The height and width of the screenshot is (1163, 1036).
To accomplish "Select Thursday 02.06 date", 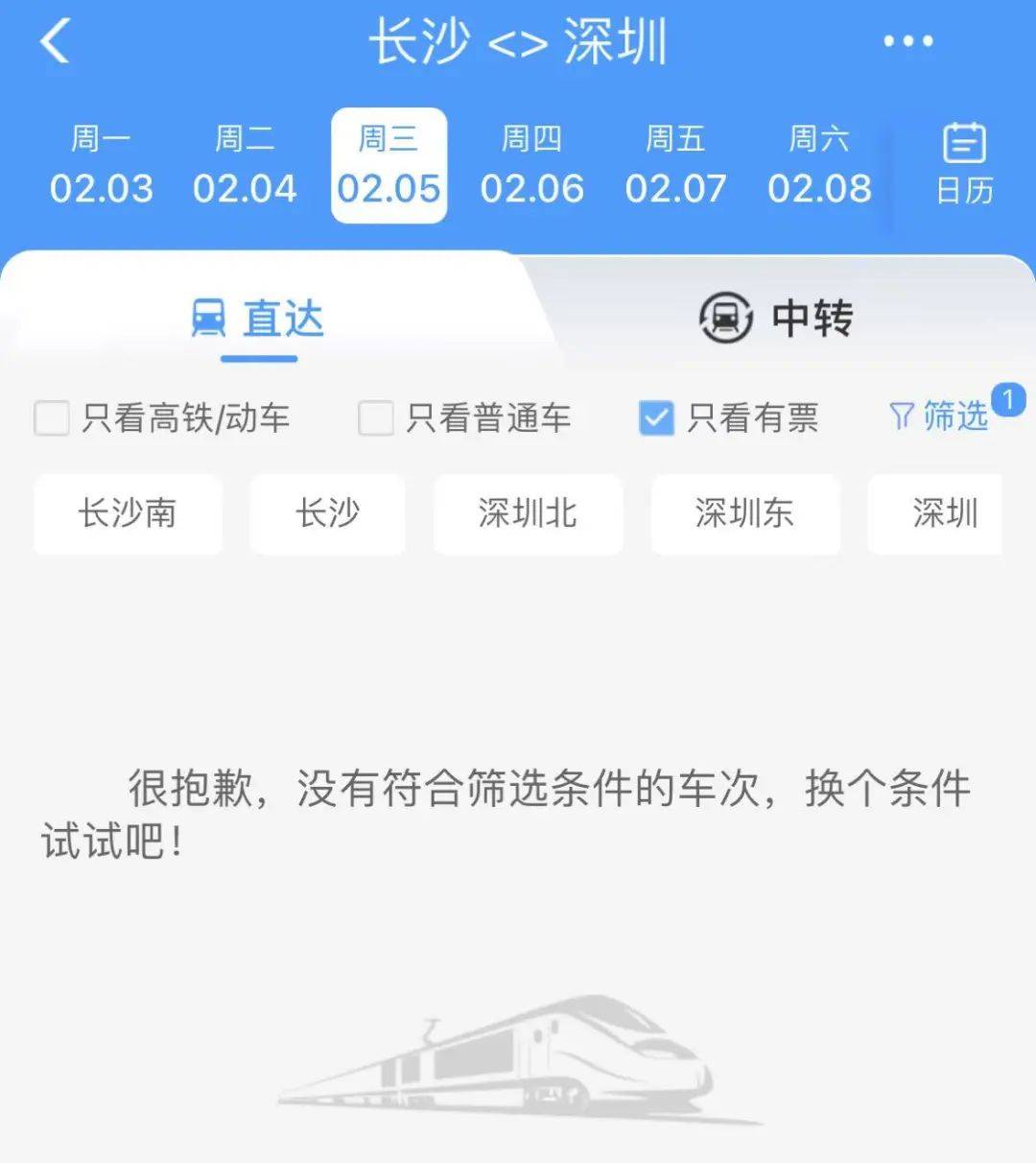I will [533, 165].
